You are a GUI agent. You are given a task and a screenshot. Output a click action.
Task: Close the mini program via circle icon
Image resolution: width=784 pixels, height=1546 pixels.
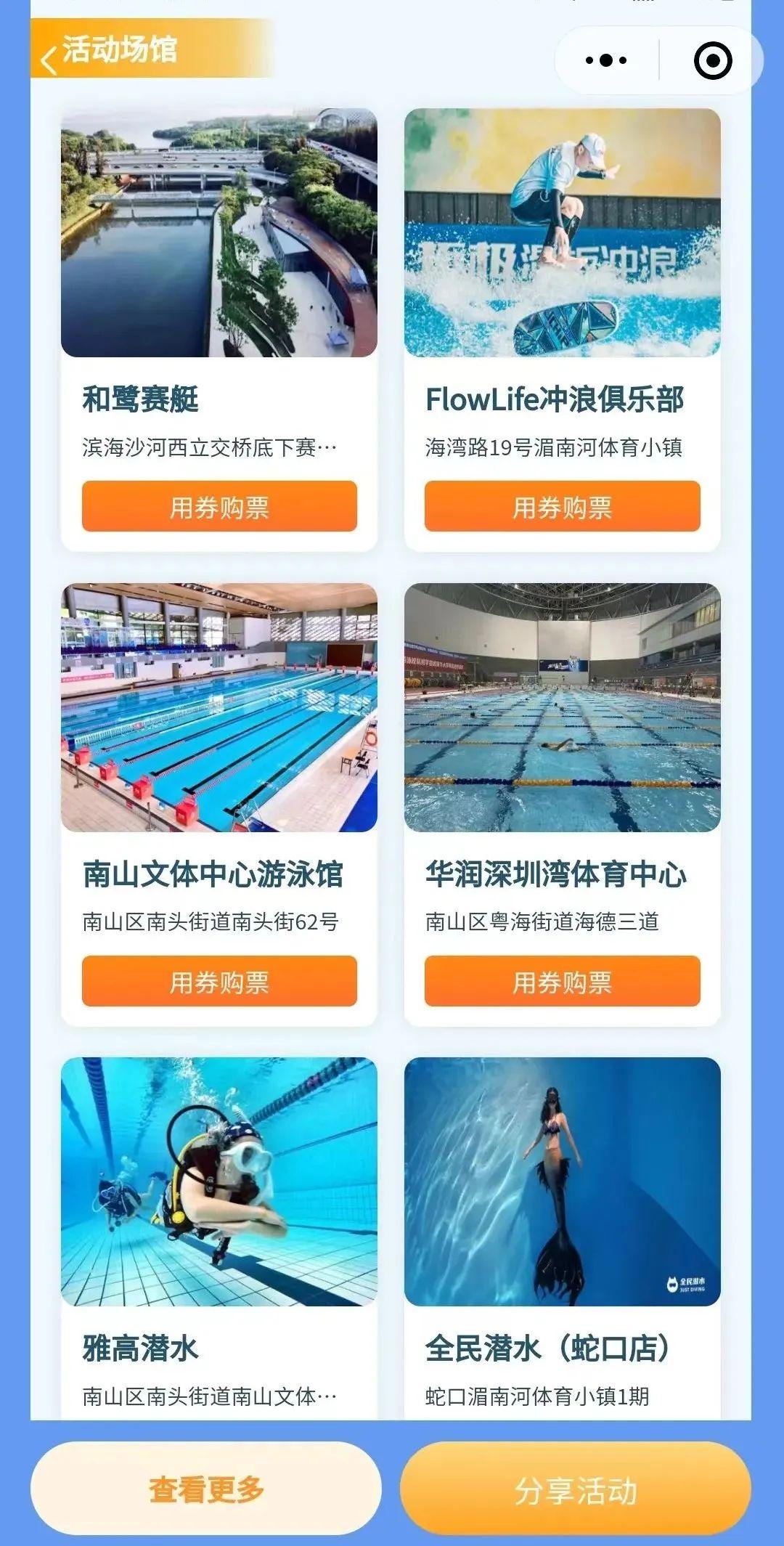point(712,60)
